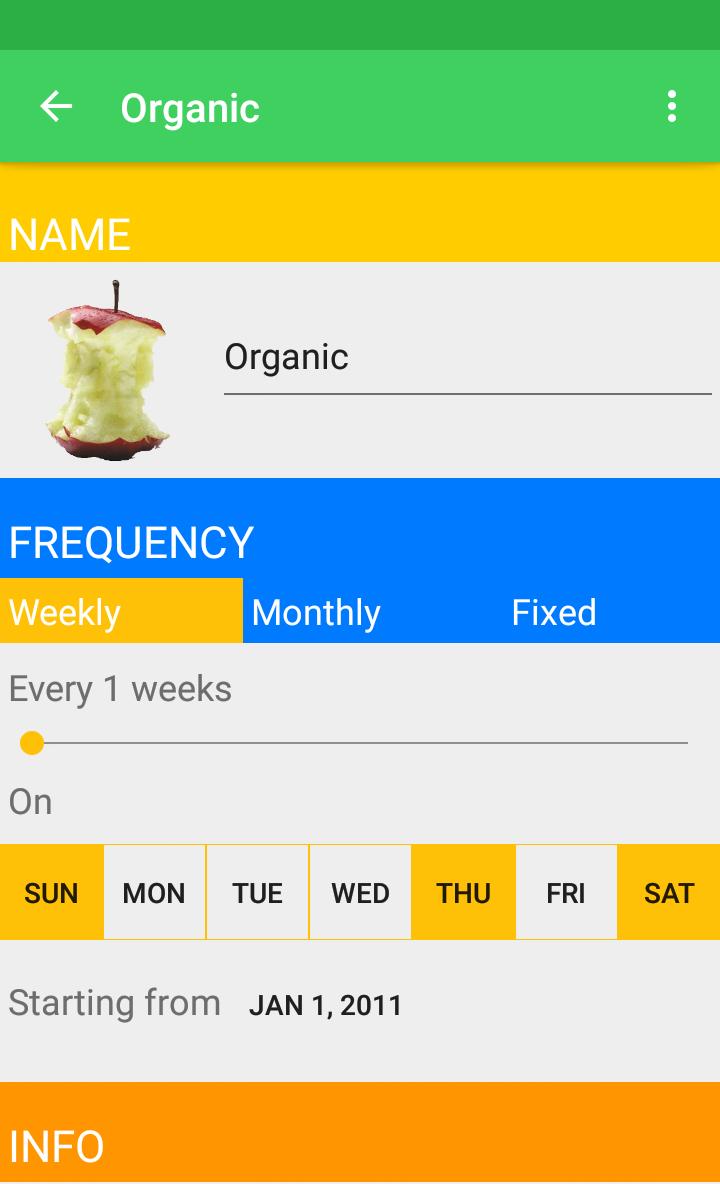Change the JAN 1, 2011 start date
720x1184 pixels.
pos(325,1005)
